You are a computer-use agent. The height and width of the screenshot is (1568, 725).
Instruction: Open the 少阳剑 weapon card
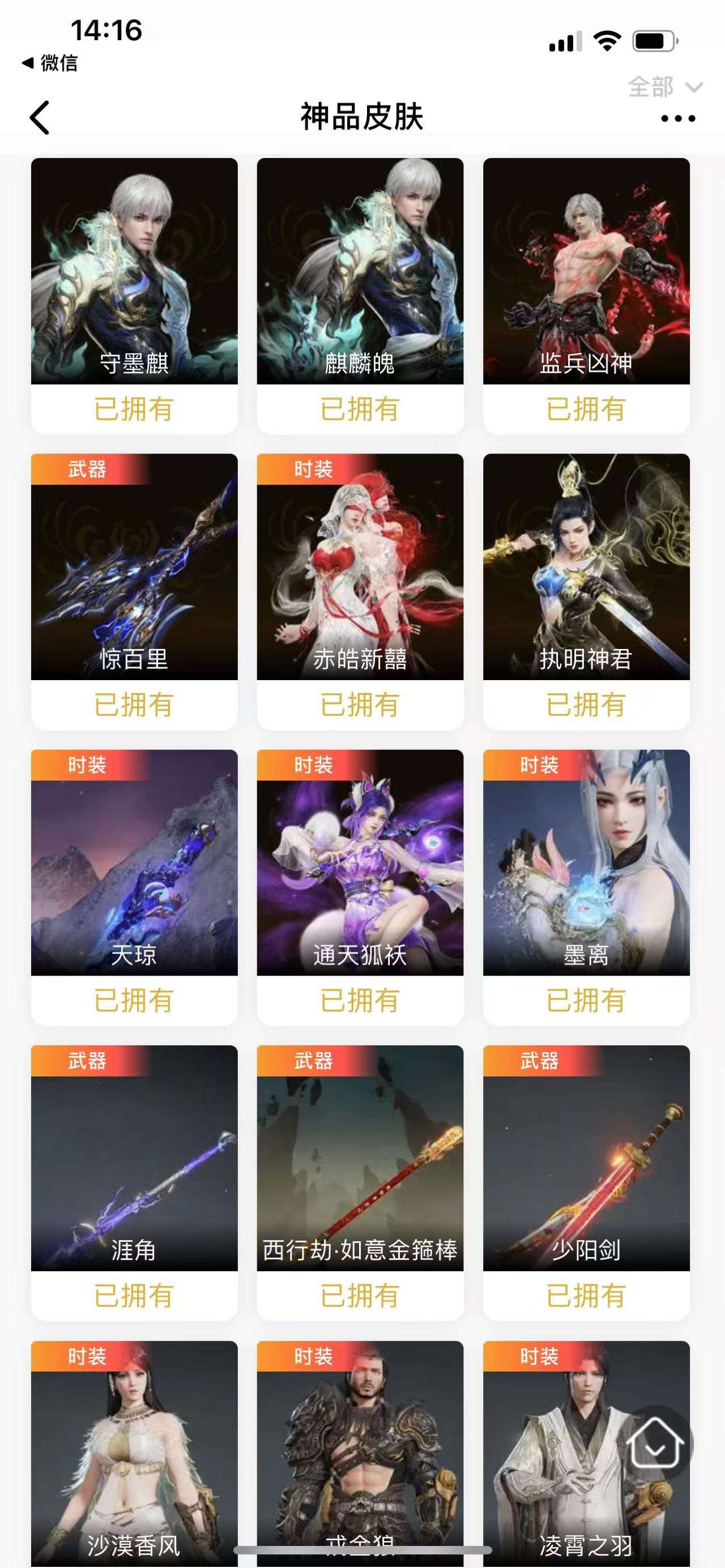click(586, 1159)
